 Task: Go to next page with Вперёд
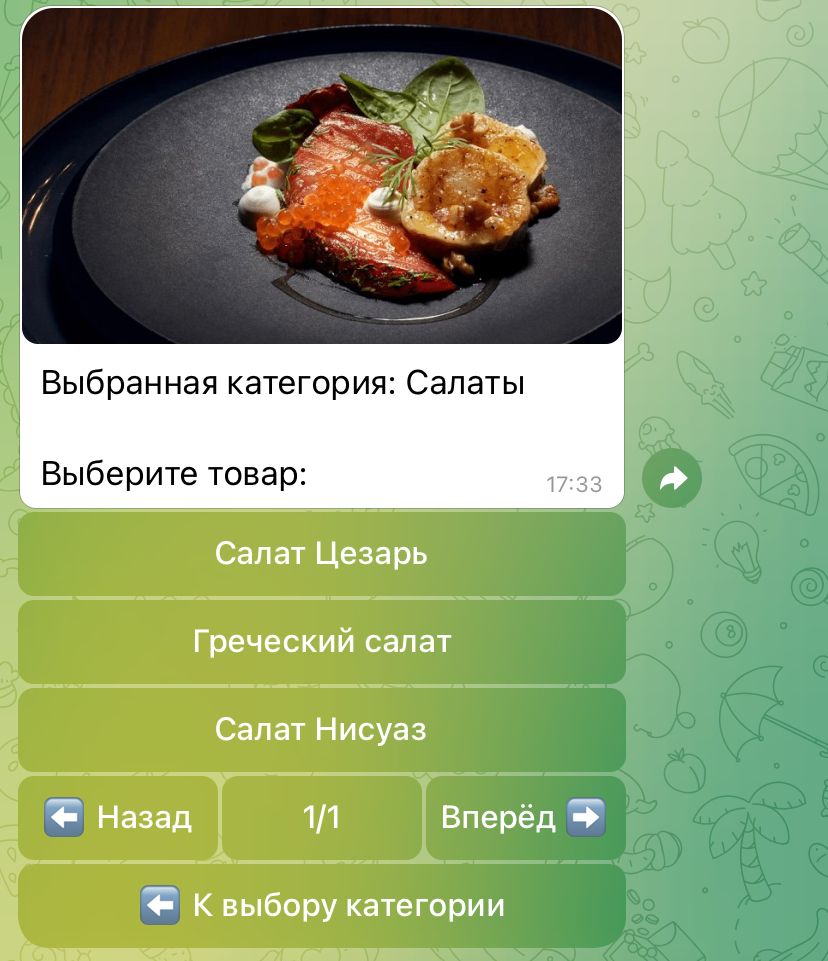(525, 818)
